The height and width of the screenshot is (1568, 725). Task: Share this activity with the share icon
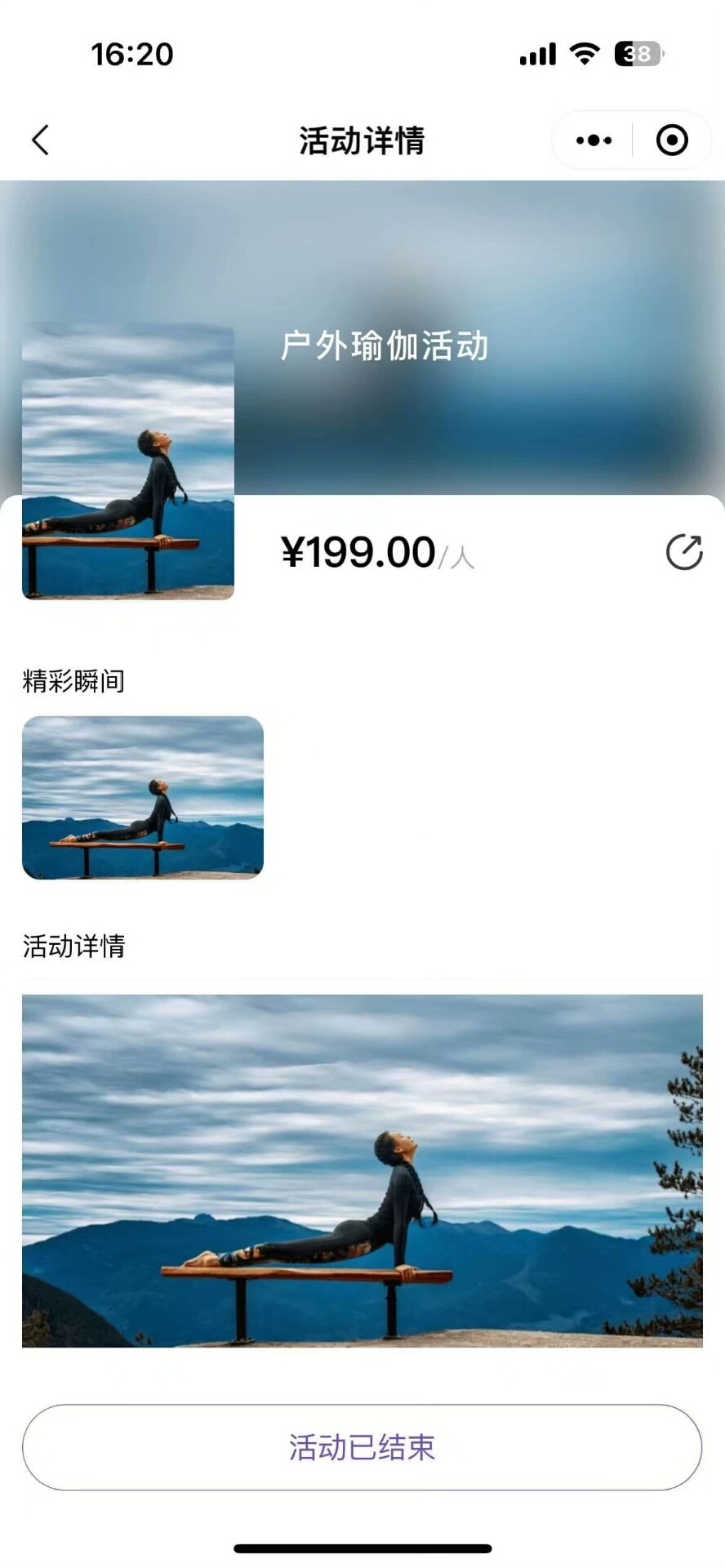click(x=684, y=553)
